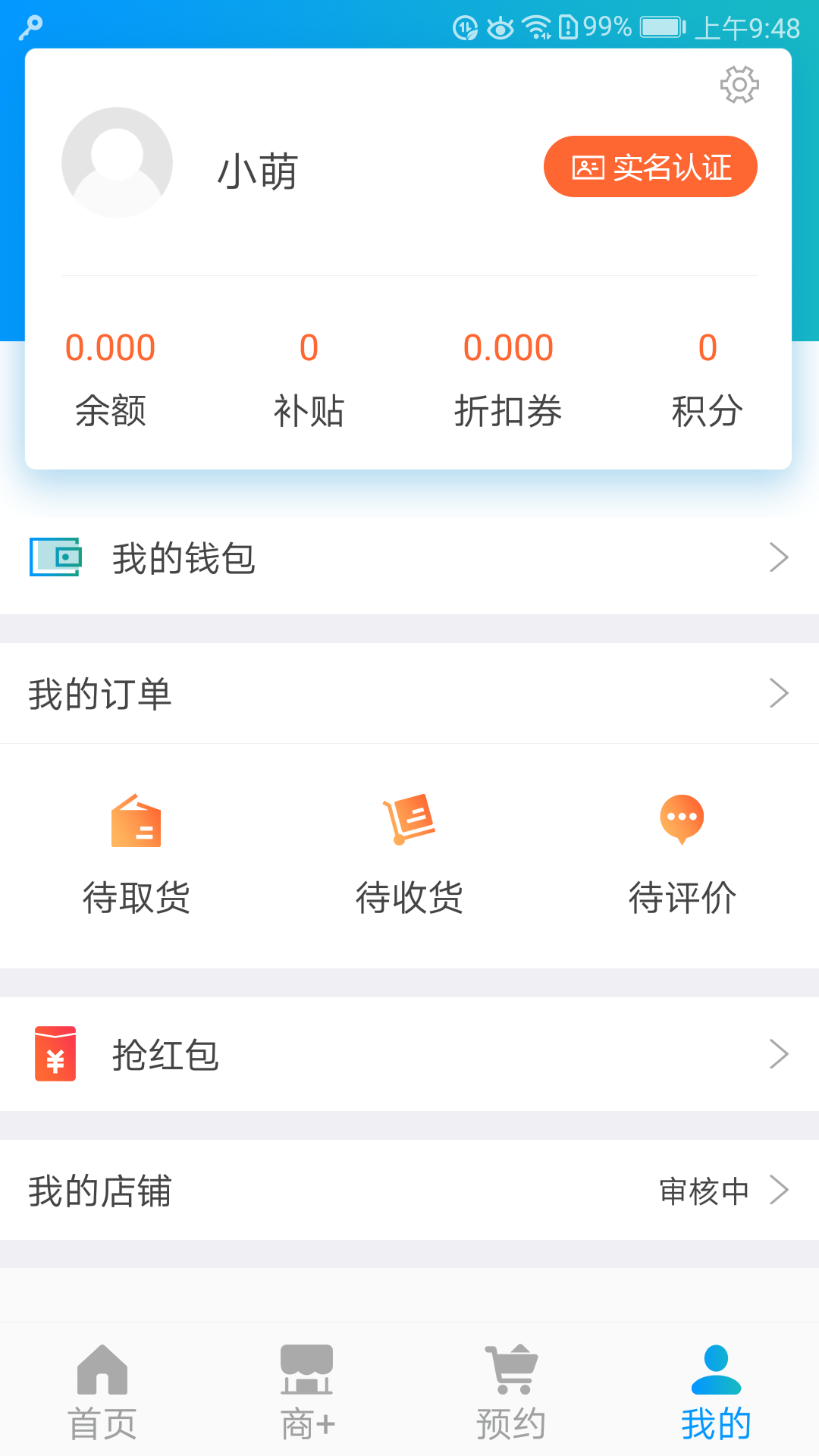Viewport: 819px width, 1456px height.
Task: Select the 我的 tab
Action: coord(717,1392)
